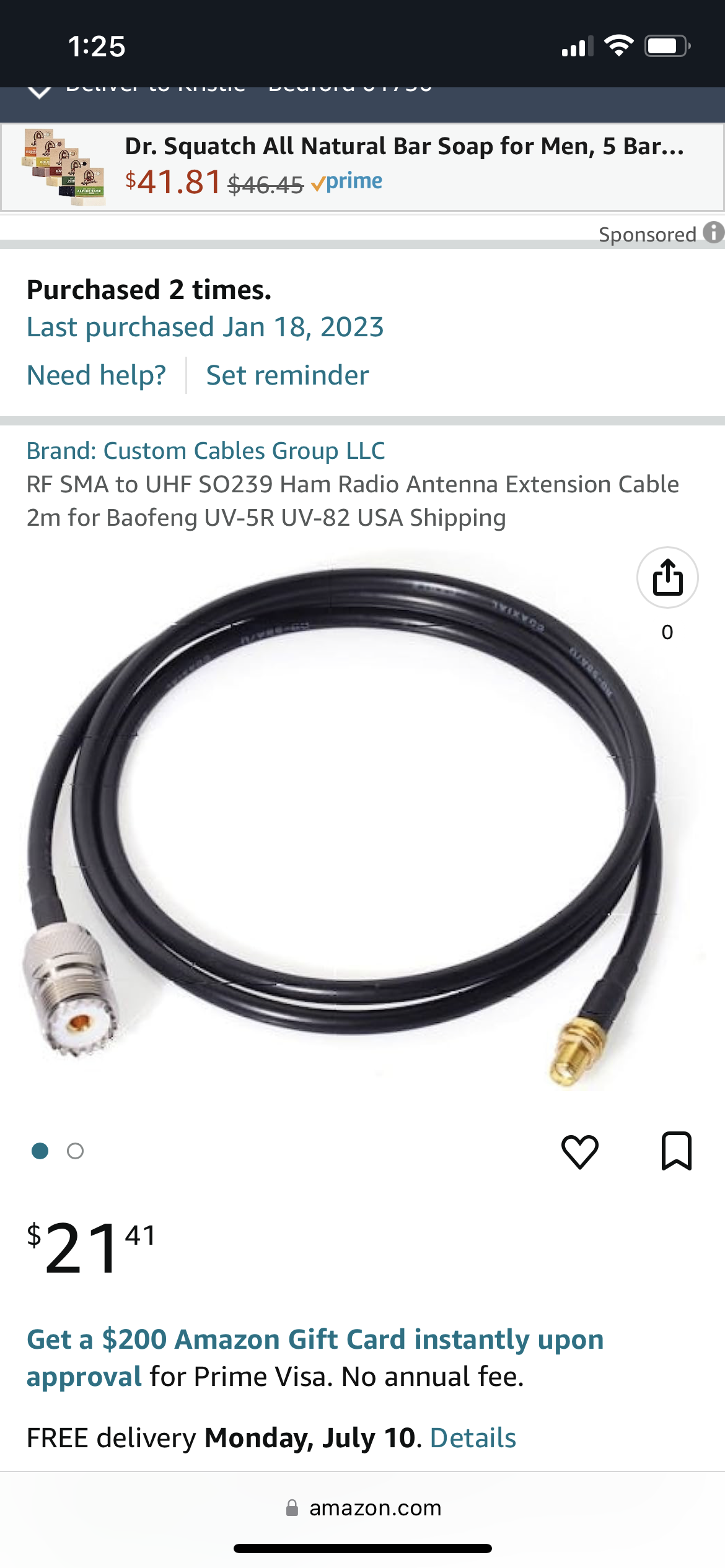The height and width of the screenshot is (1568, 725).
Task: Add item to list with heart icon
Action: (580, 1151)
